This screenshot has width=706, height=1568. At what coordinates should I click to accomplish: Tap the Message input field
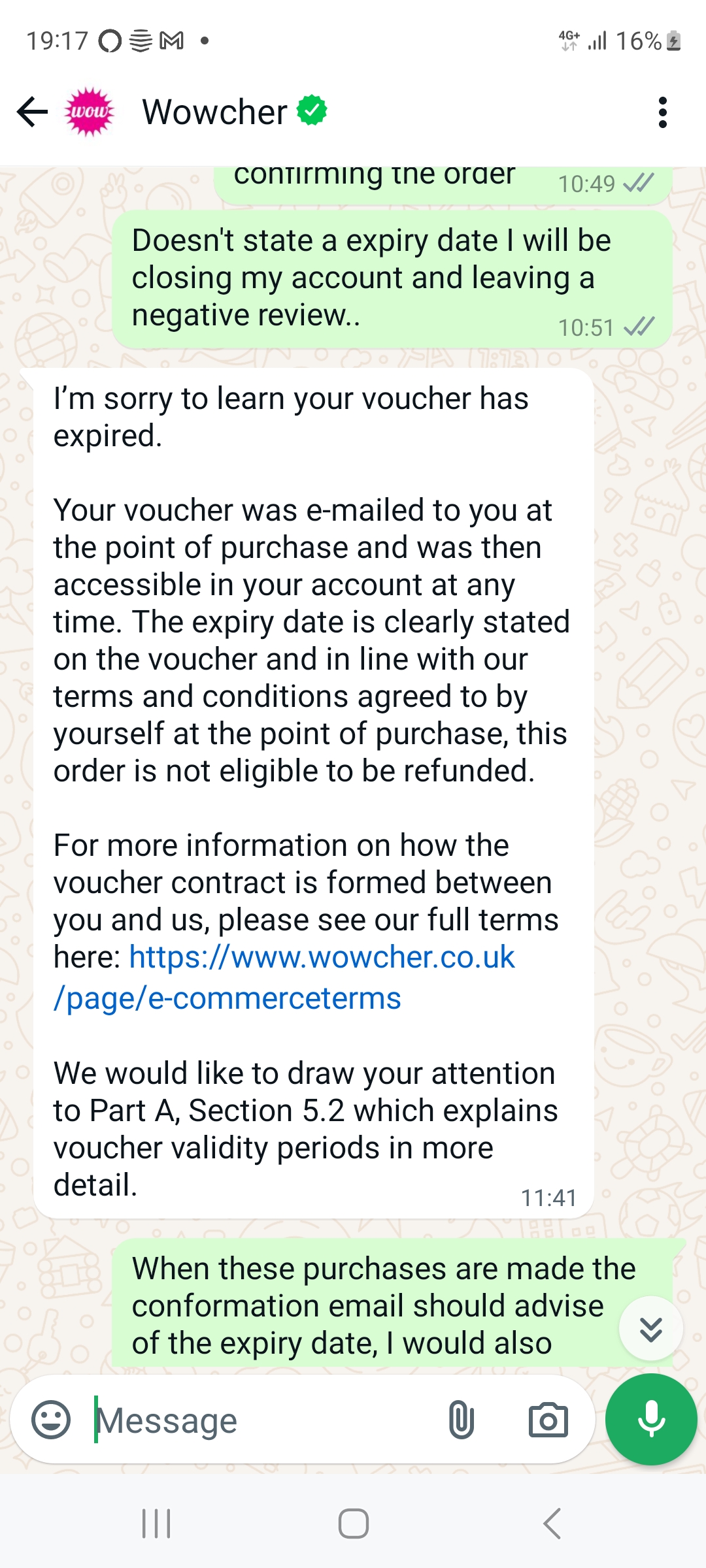point(229,1419)
